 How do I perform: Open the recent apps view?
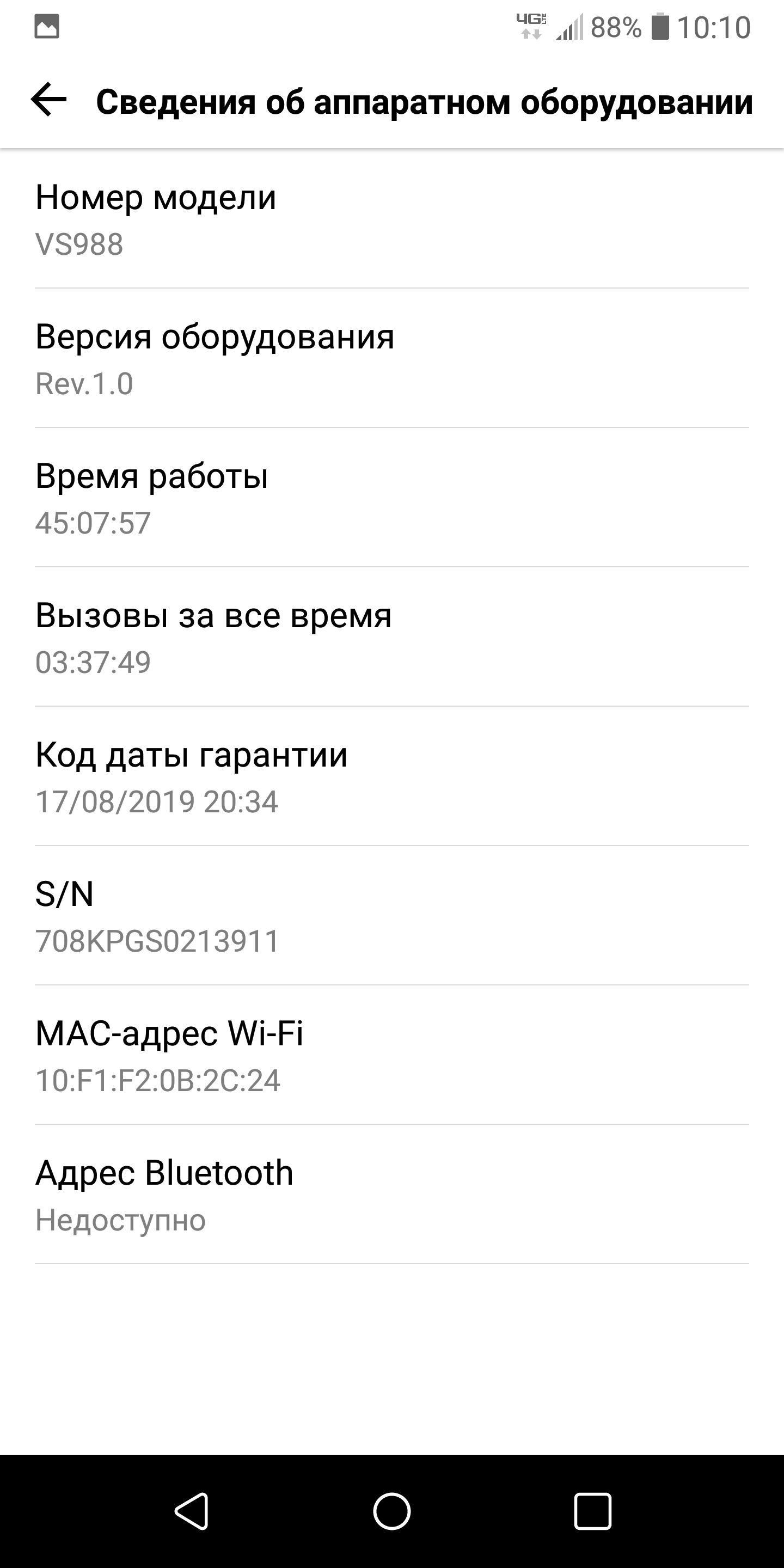click(592, 1511)
